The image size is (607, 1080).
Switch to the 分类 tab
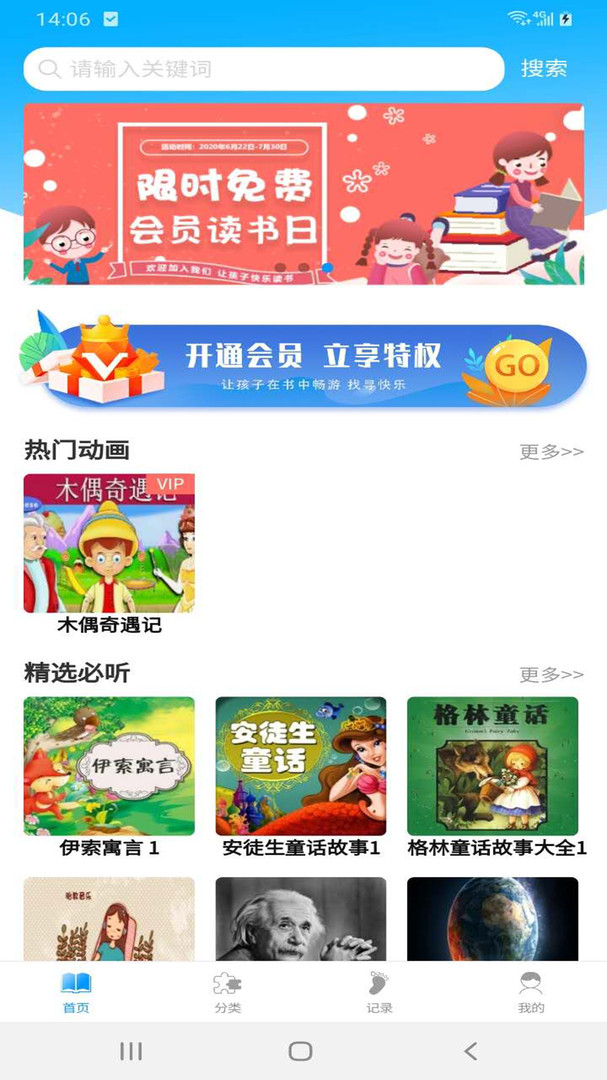coord(227,992)
